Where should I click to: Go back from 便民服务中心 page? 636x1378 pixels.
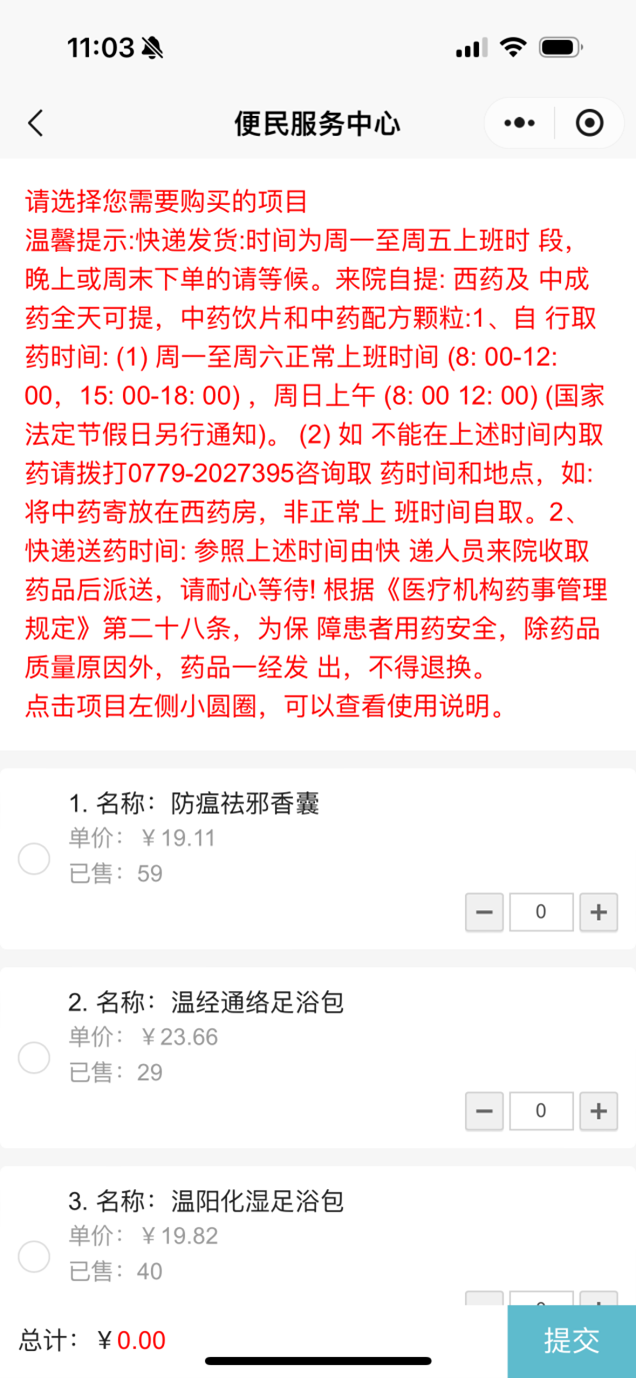36,123
